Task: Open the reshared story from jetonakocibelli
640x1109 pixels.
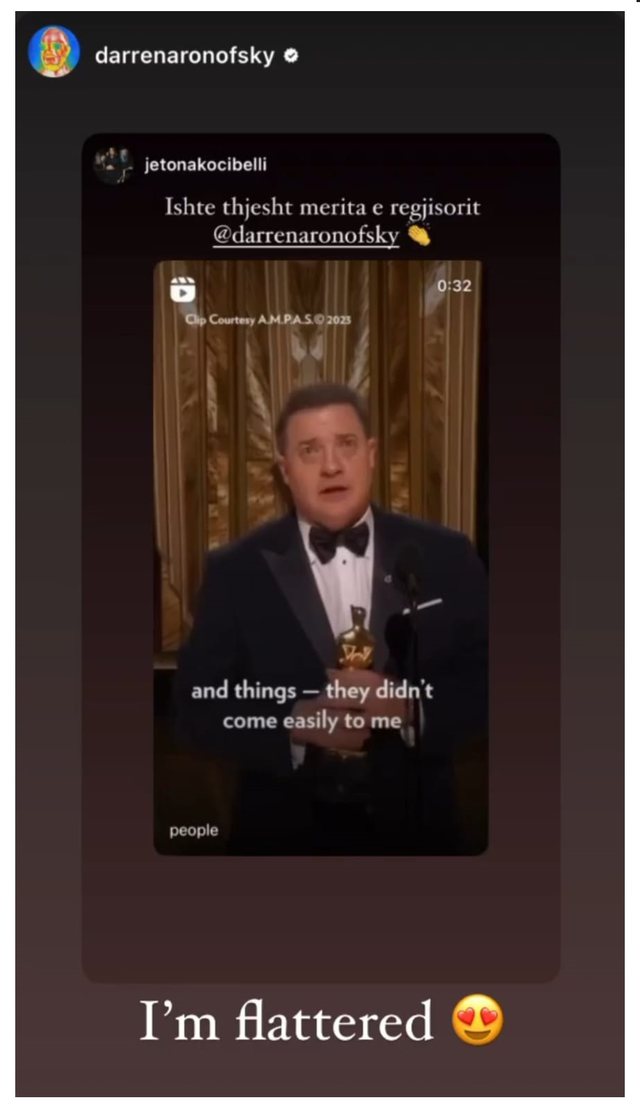Action: (320, 556)
